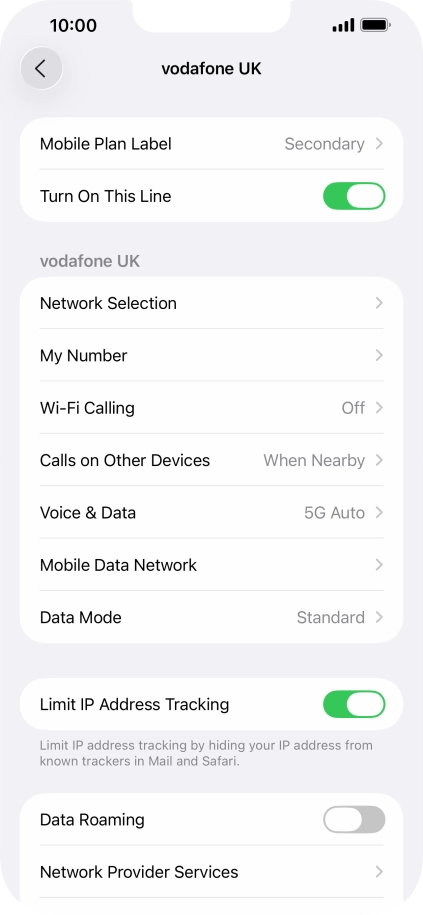The height and width of the screenshot is (915, 423).
Task: Disable Limit IP Address Tracking
Action: (x=354, y=704)
